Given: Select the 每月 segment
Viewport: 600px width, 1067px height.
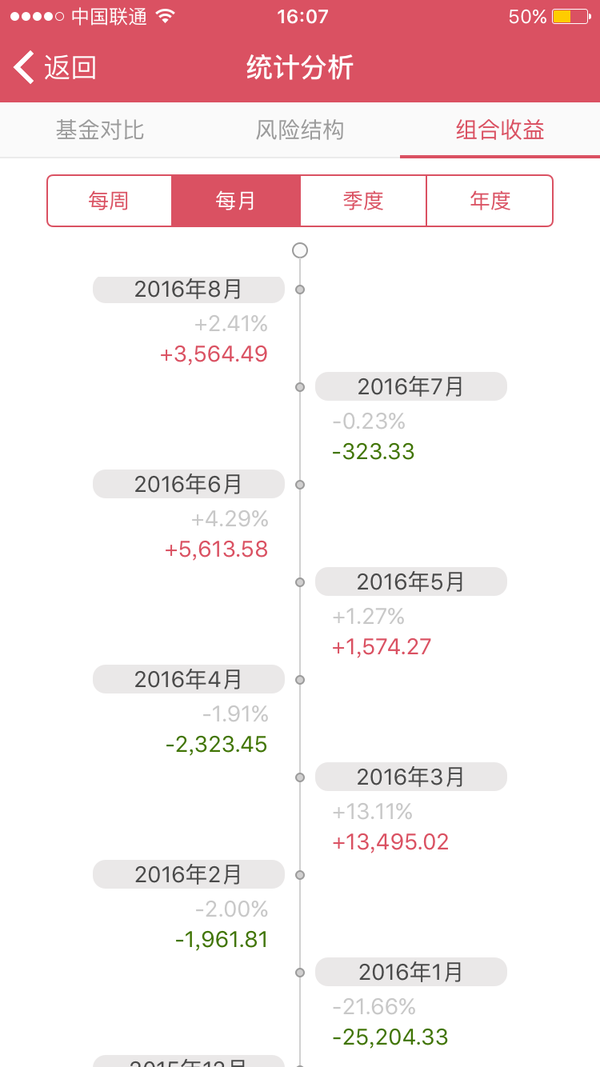Looking at the screenshot, I should point(235,201).
